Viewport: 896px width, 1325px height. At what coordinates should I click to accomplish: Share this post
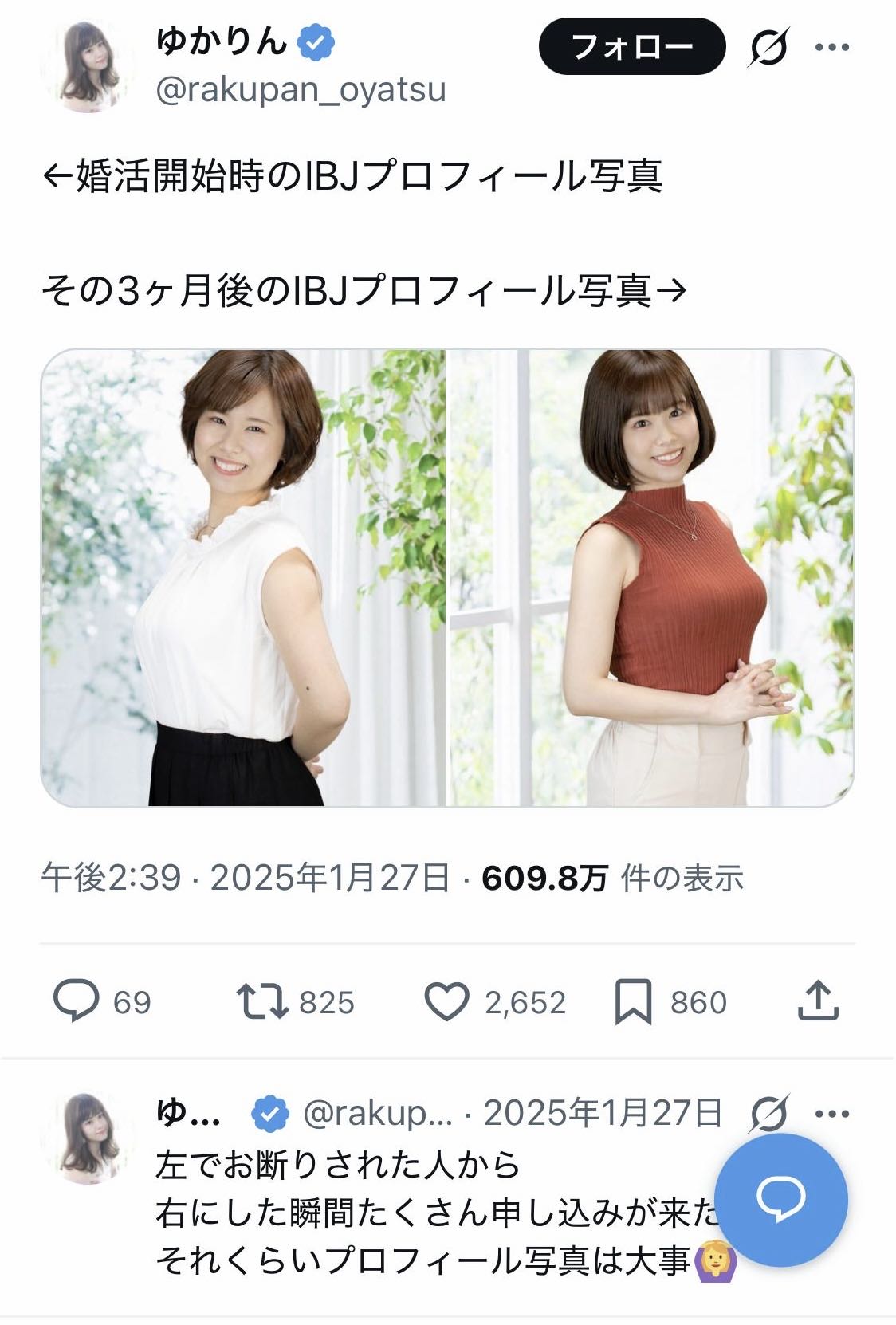pos(818,1001)
